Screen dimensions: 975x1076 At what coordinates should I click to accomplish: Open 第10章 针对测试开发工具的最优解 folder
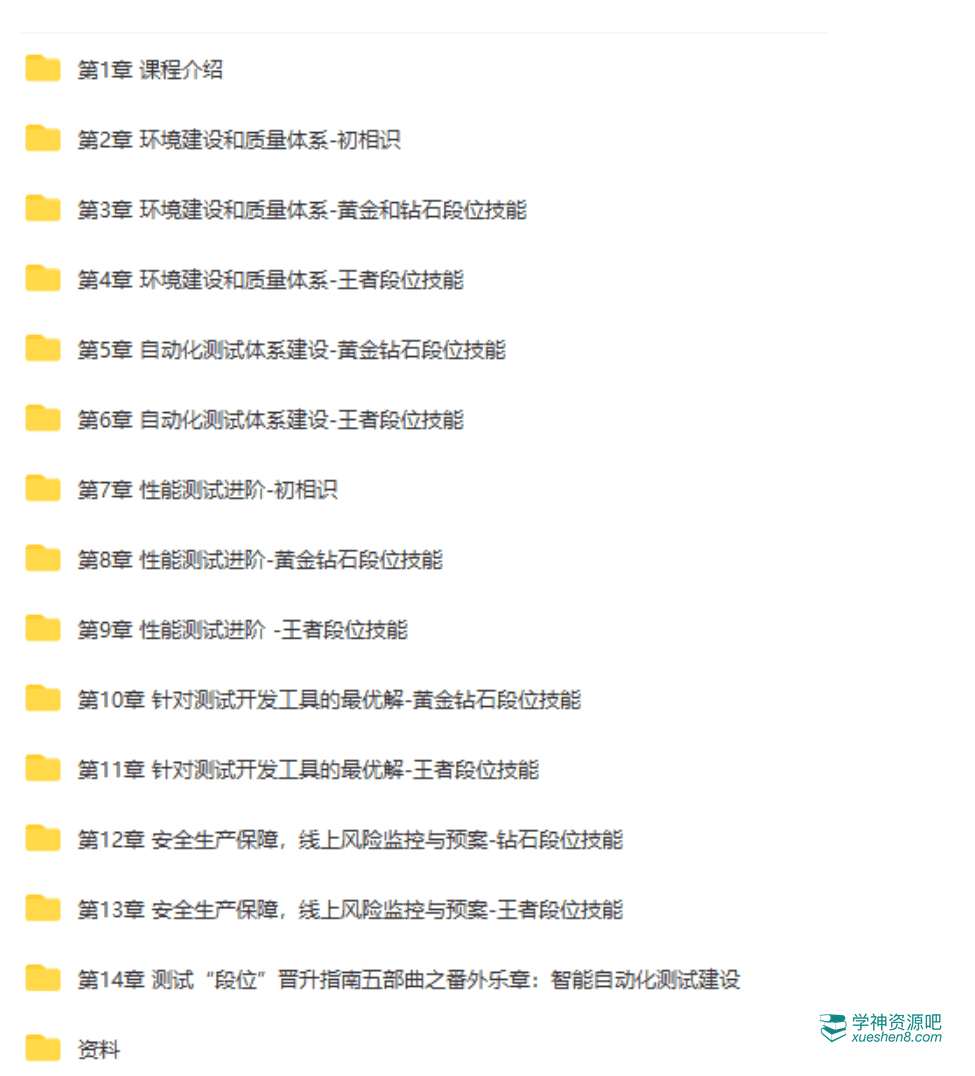coord(328,700)
